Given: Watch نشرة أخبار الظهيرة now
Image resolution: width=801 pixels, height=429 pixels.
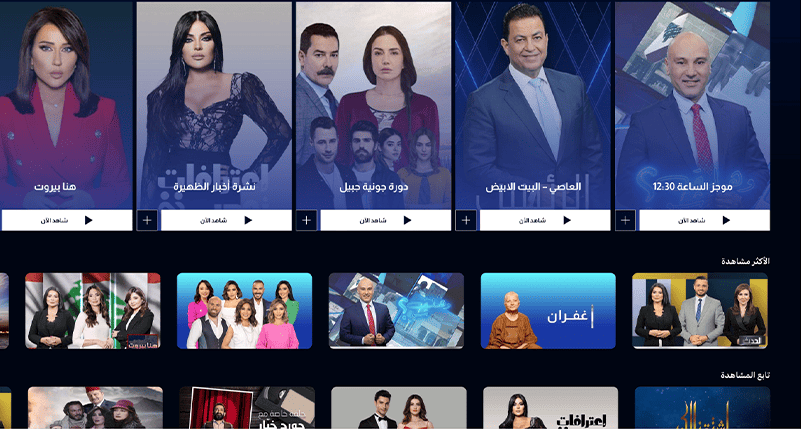Looking at the screenshot, I should click(x=225, y=220).
